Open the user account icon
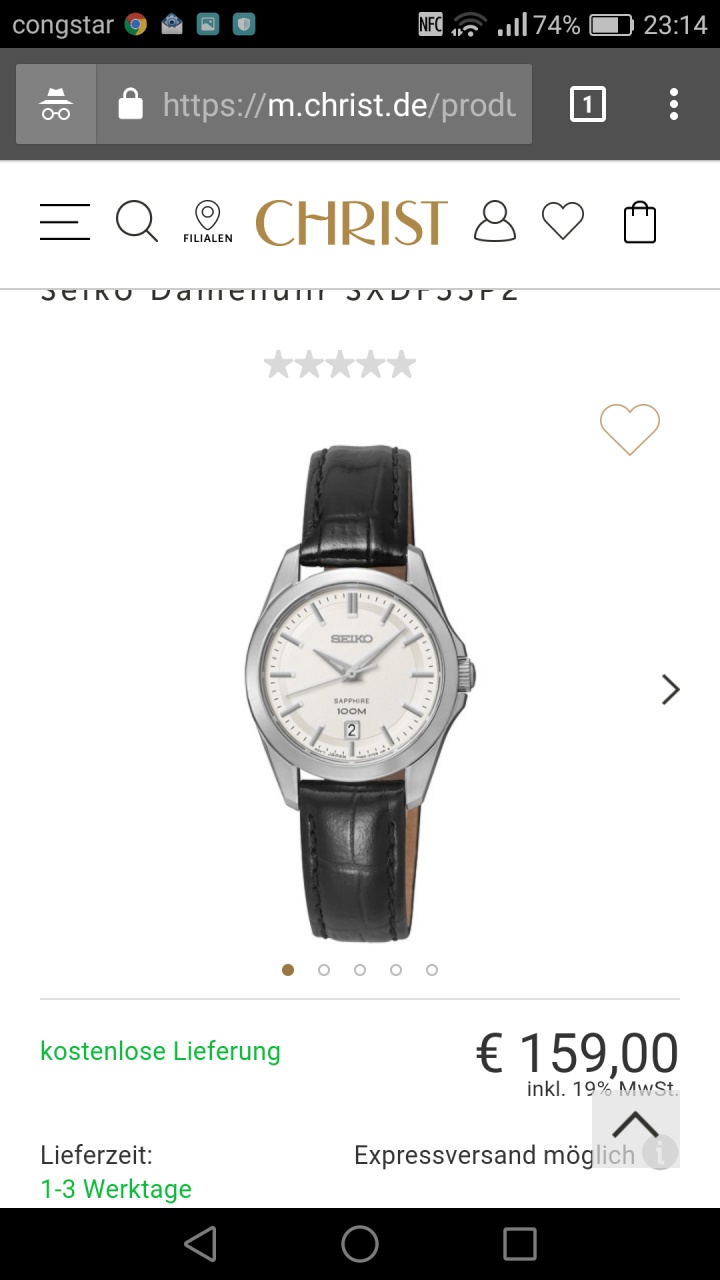This screenshot has width=720, height=1280. point(494,221)
